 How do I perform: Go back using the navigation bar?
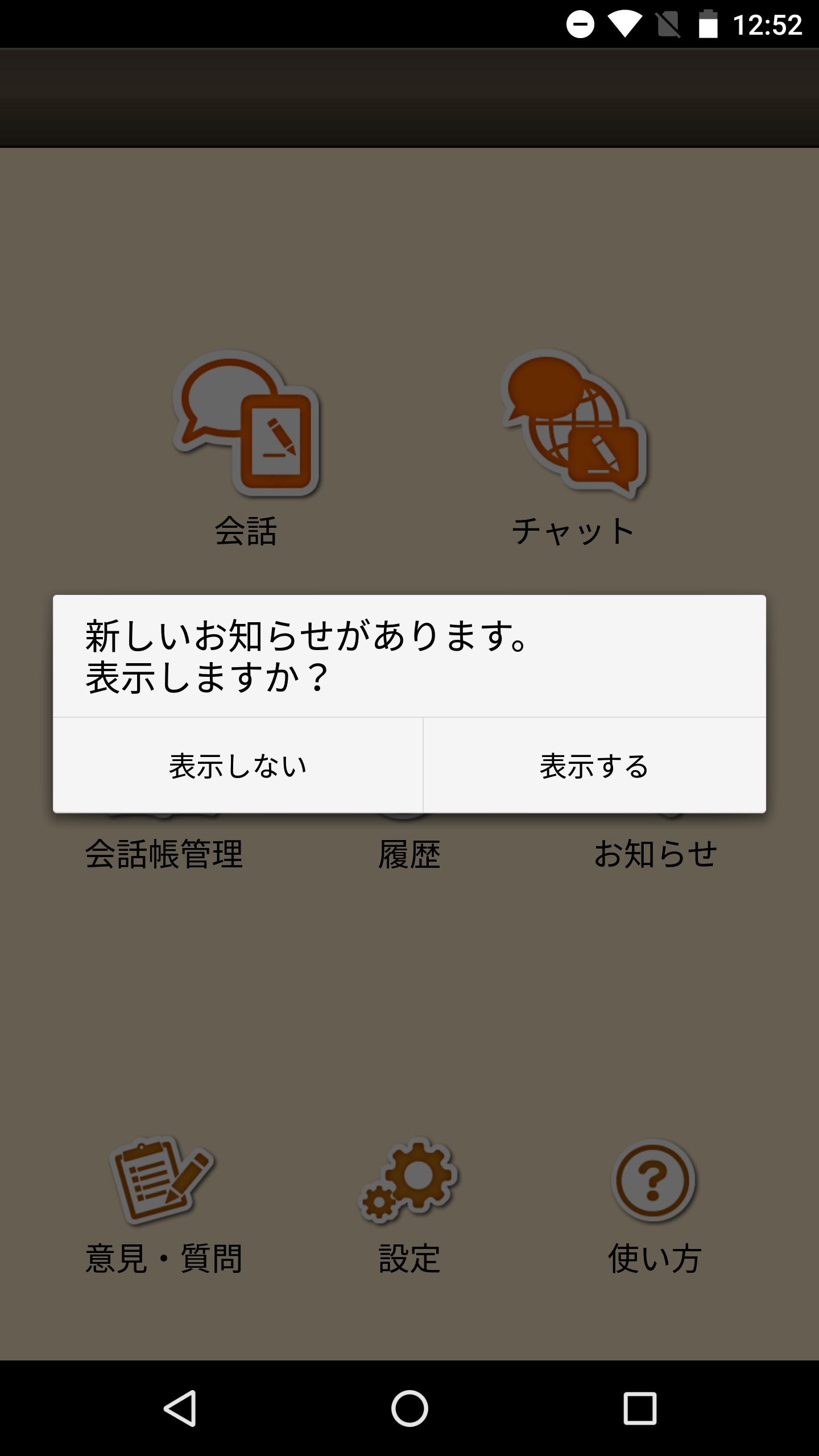click(181, 1408)
